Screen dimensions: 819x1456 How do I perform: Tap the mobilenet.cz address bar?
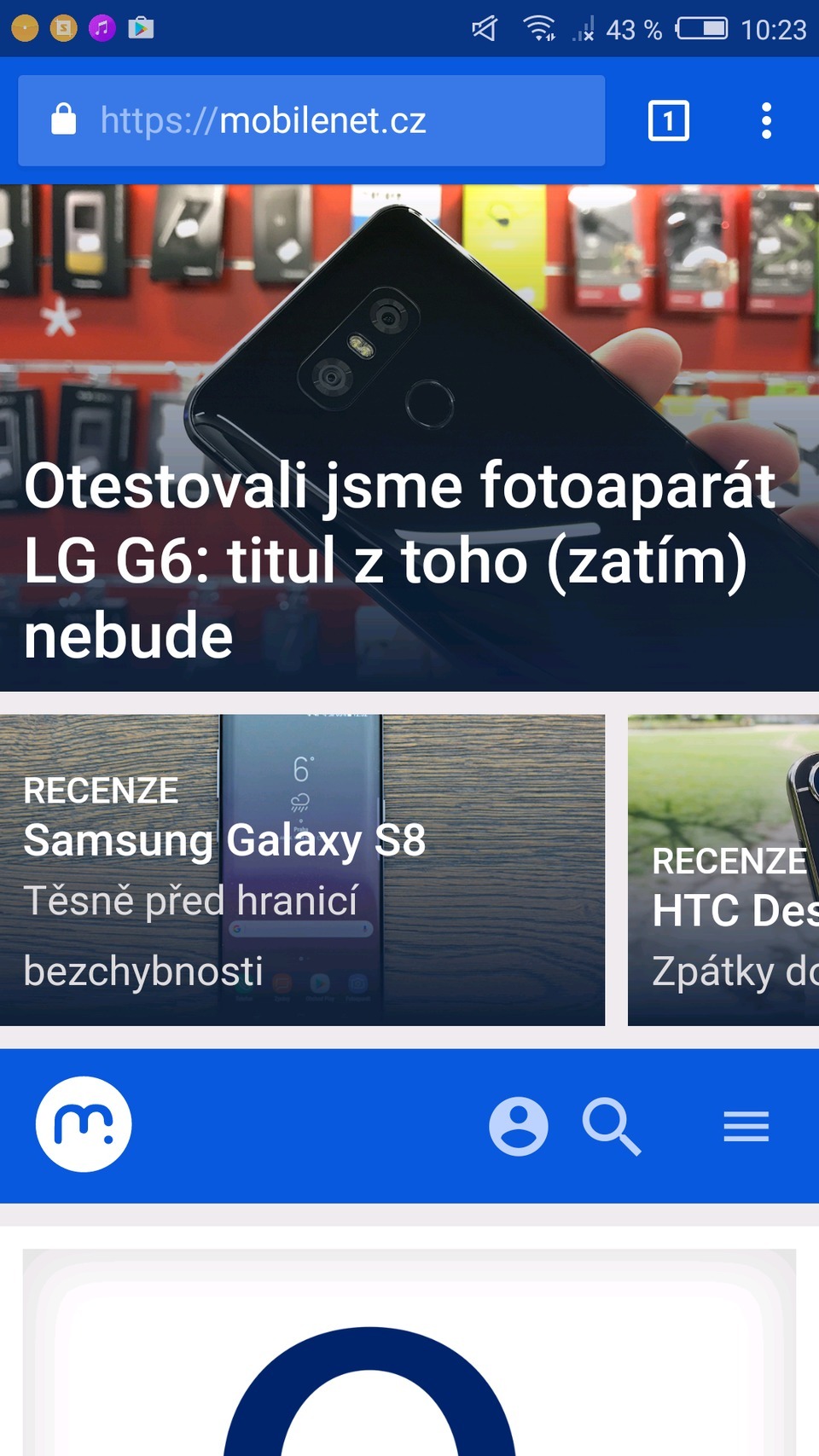click(x=311, y=120)
